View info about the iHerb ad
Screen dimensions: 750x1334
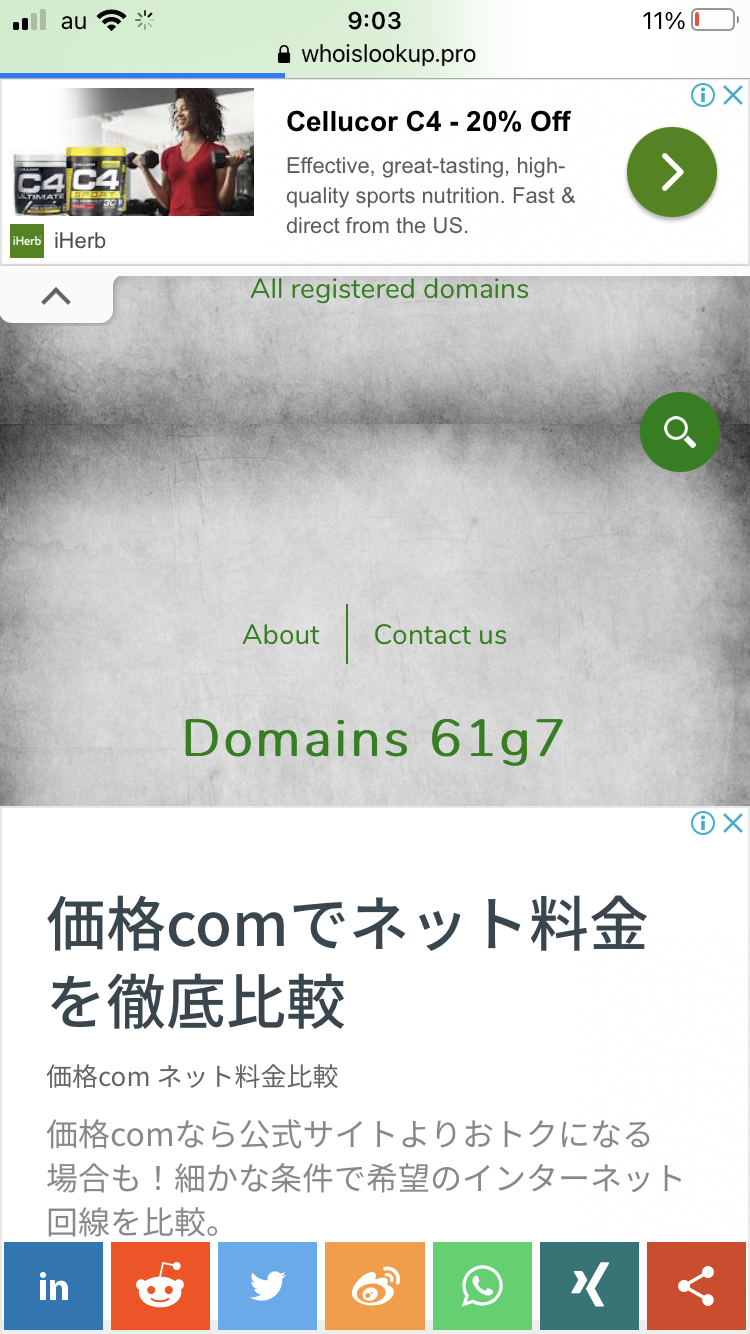[x=703, y=95]
